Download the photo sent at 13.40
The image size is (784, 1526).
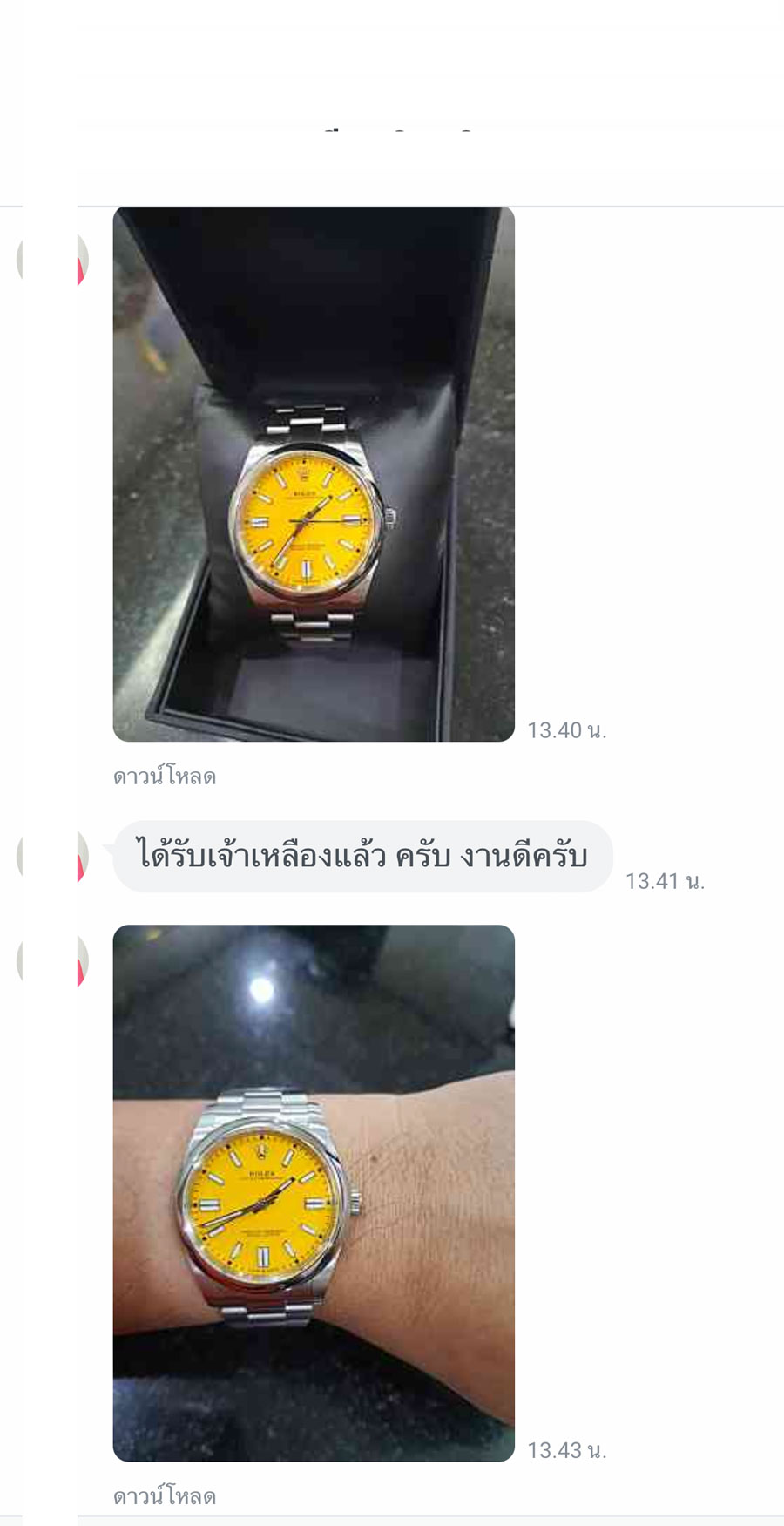tap(165, 777)
